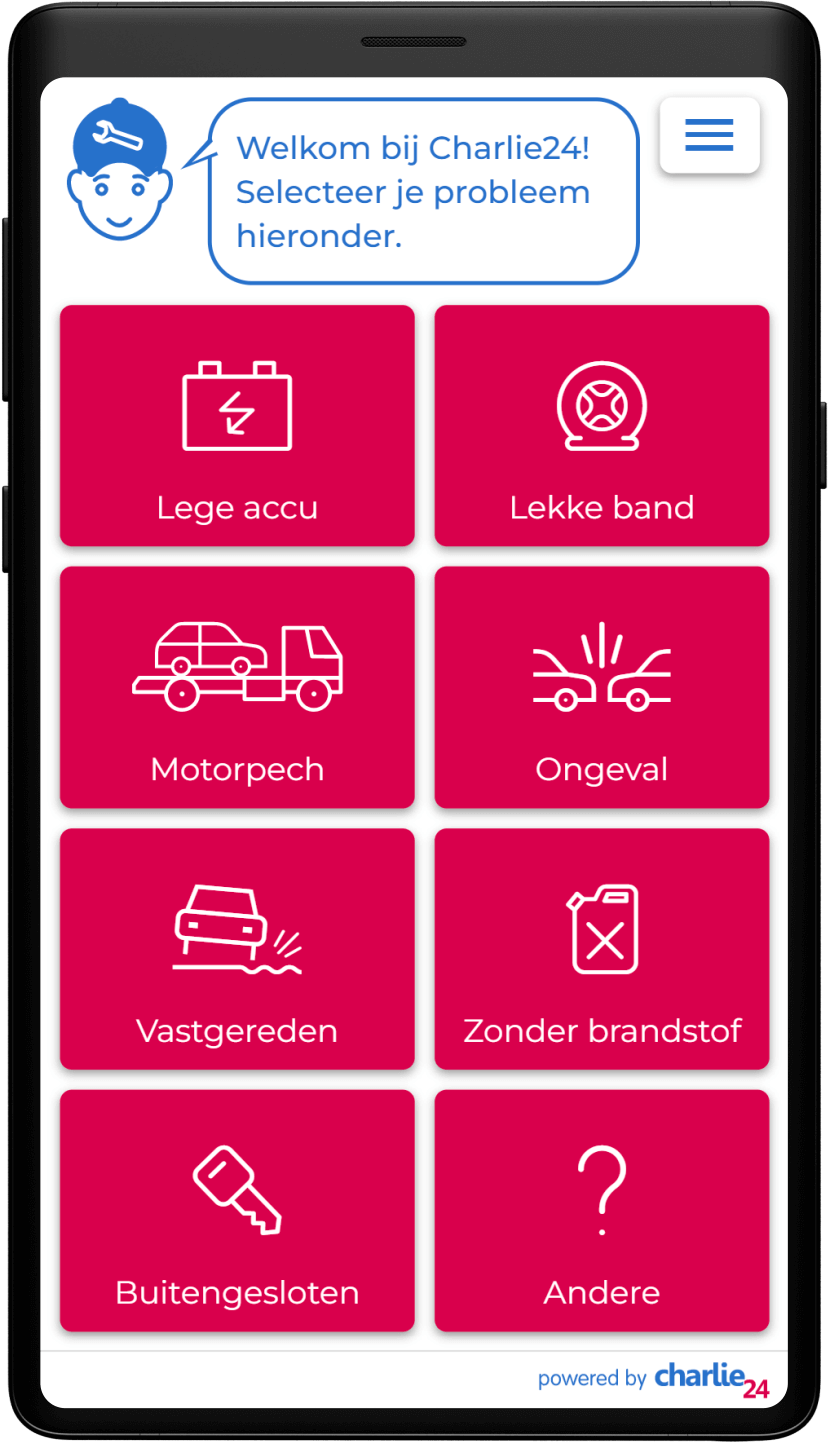Tap the Vastgereden tile
The image size is (830, 1443).
pyautogui.click(x=237, y=949)
